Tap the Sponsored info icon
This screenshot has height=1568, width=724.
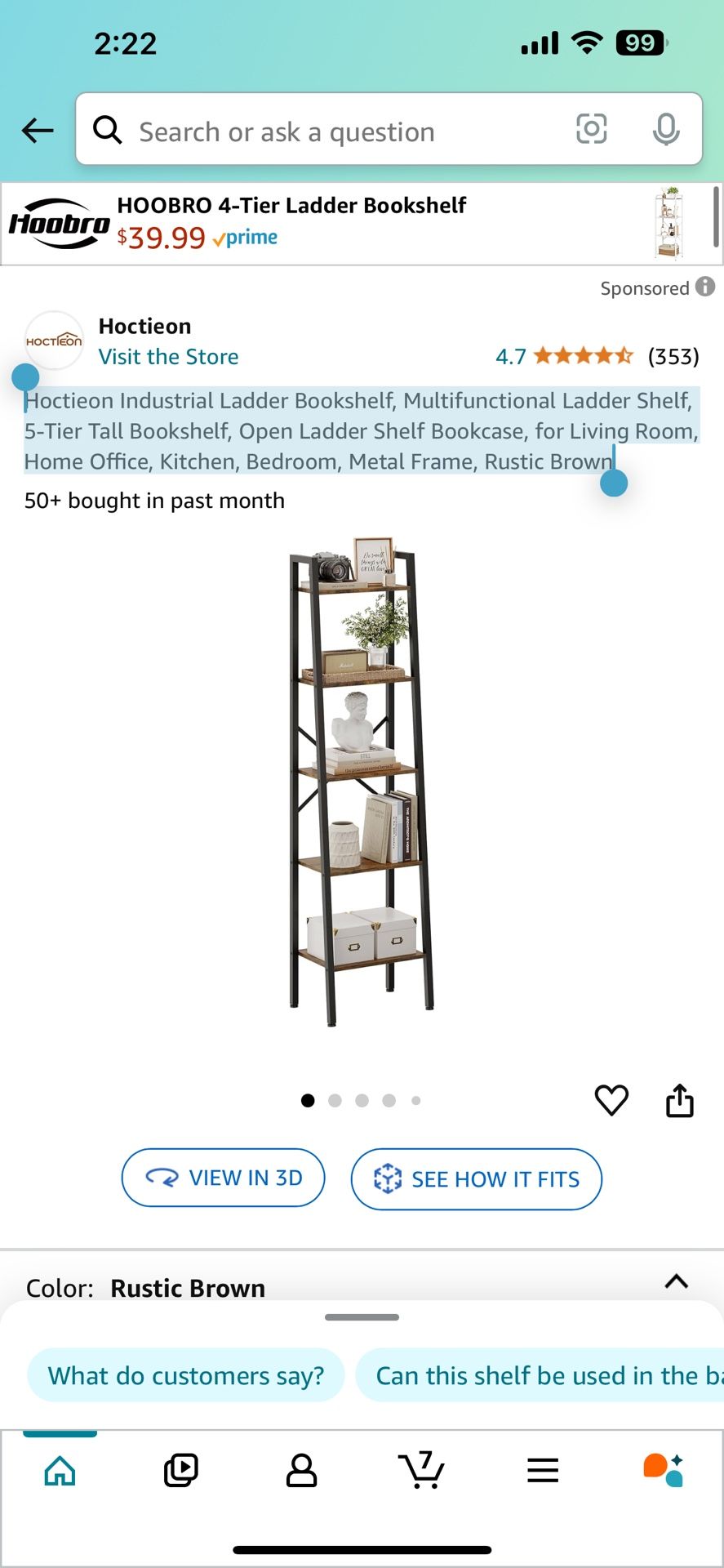coord(704,287)
